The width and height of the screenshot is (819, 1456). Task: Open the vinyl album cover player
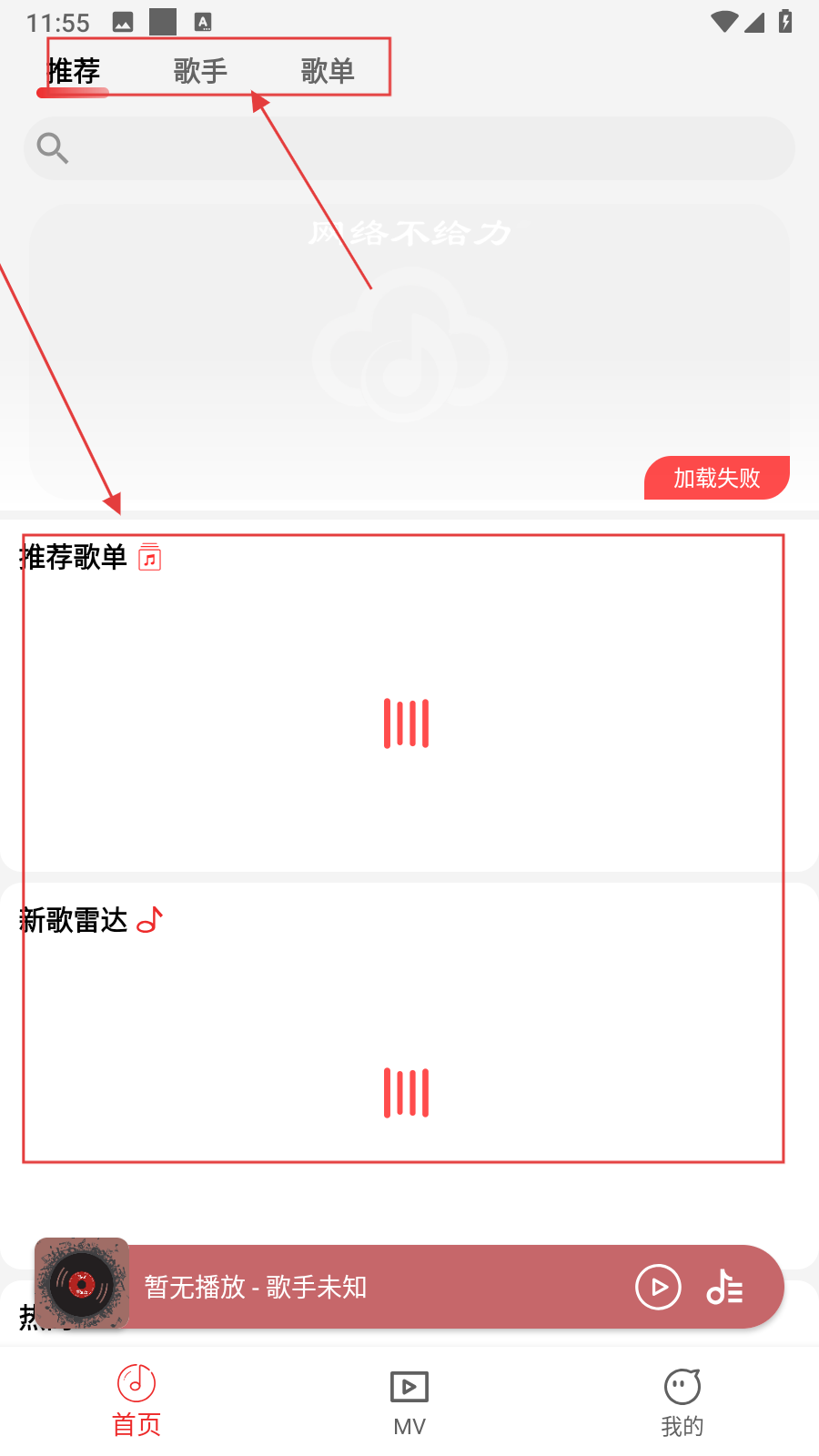(x=82, y=1284)
